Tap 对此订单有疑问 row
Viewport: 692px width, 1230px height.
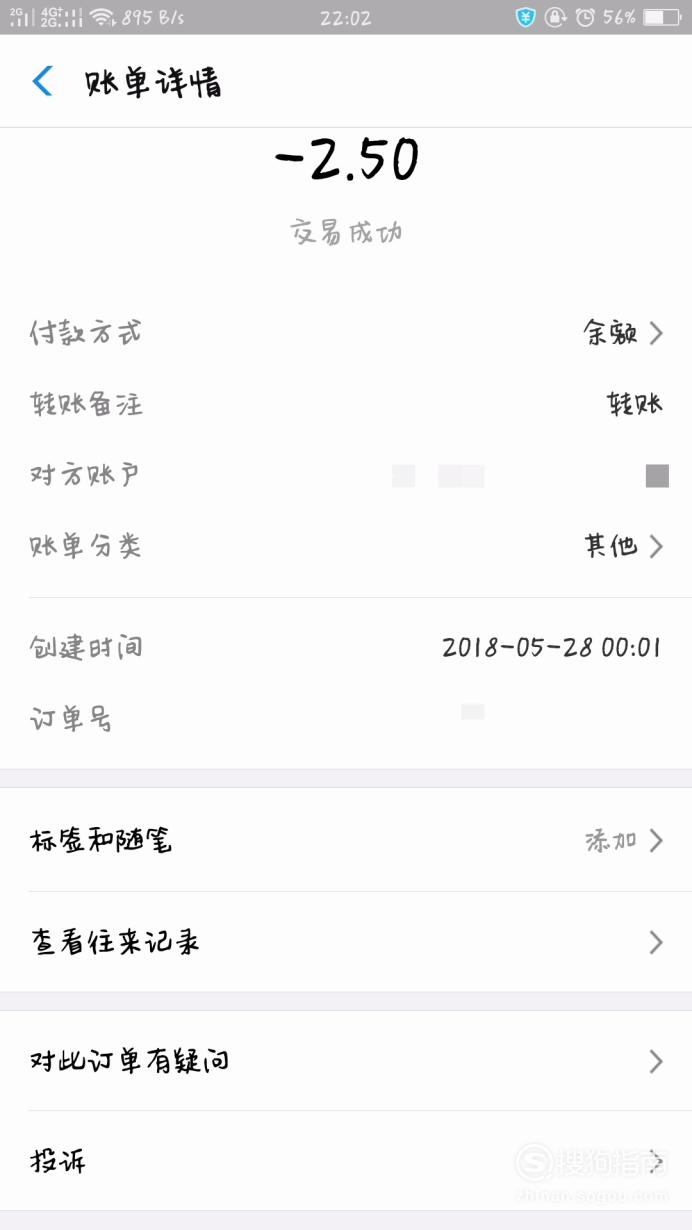[346, 1061]
